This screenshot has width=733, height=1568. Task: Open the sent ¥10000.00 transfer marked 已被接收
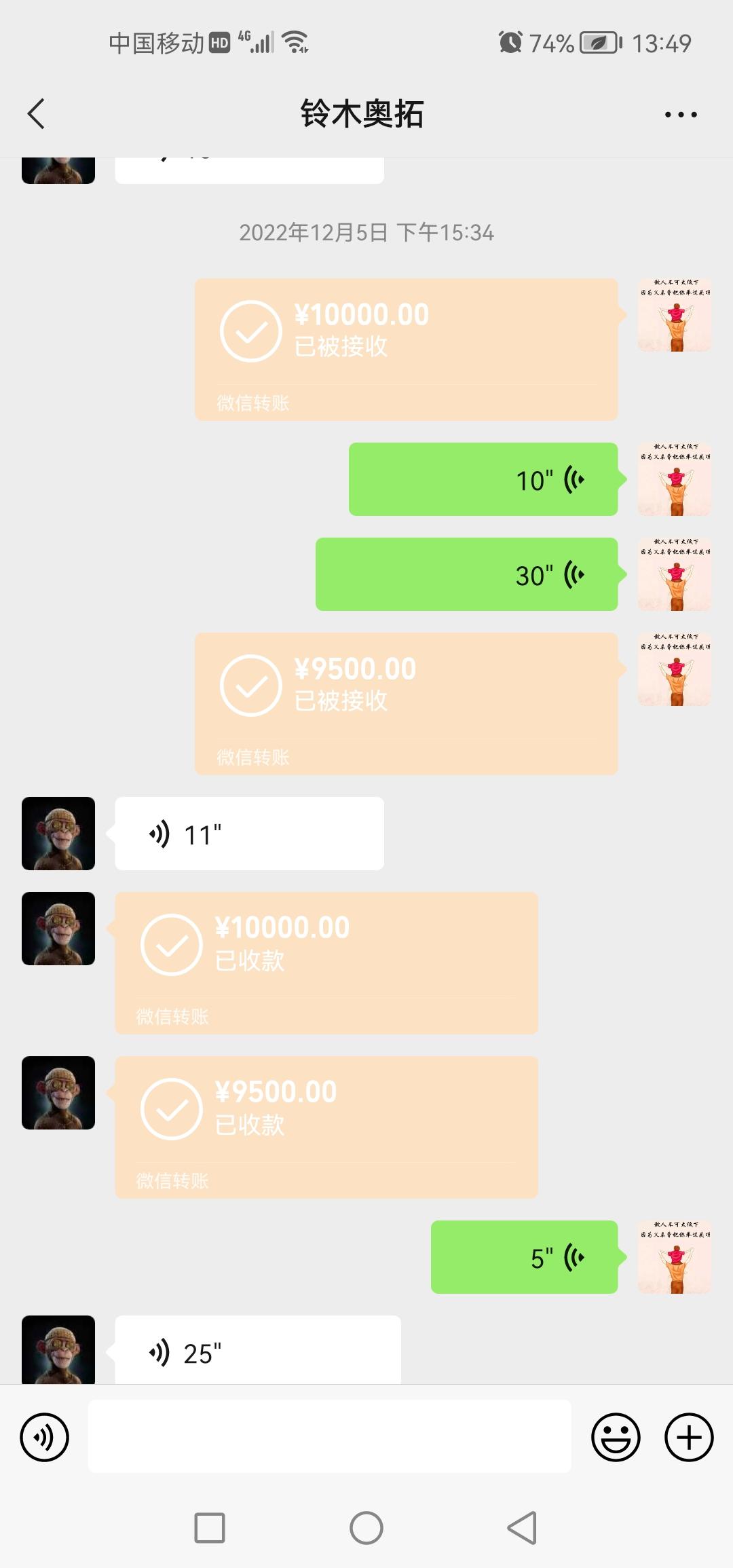tap(406, 349)
